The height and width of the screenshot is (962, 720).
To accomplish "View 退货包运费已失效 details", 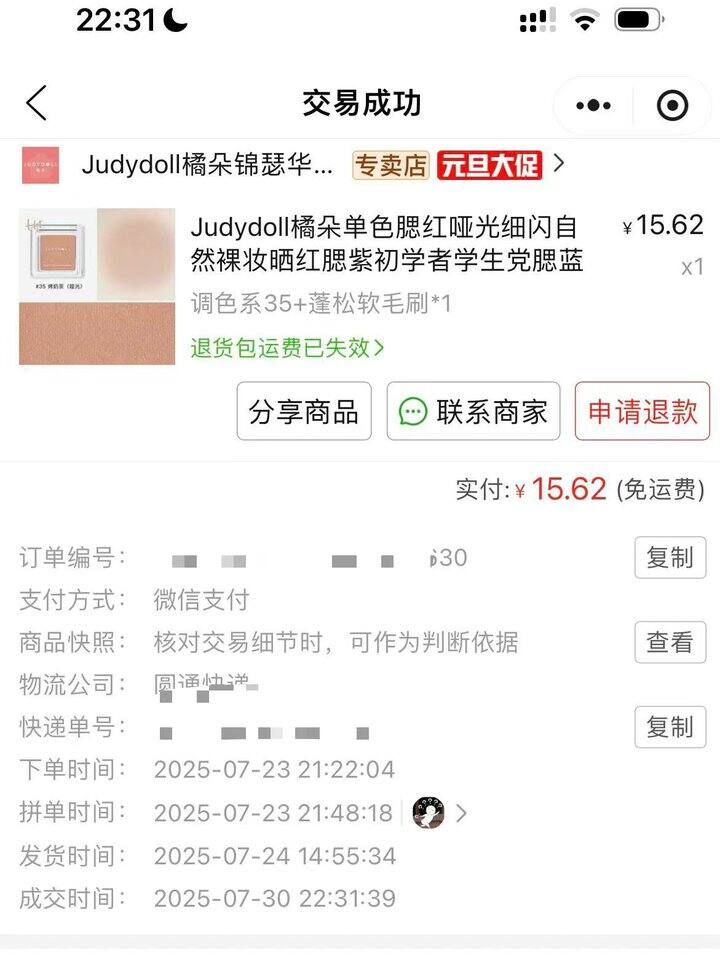I will (287, 348).
